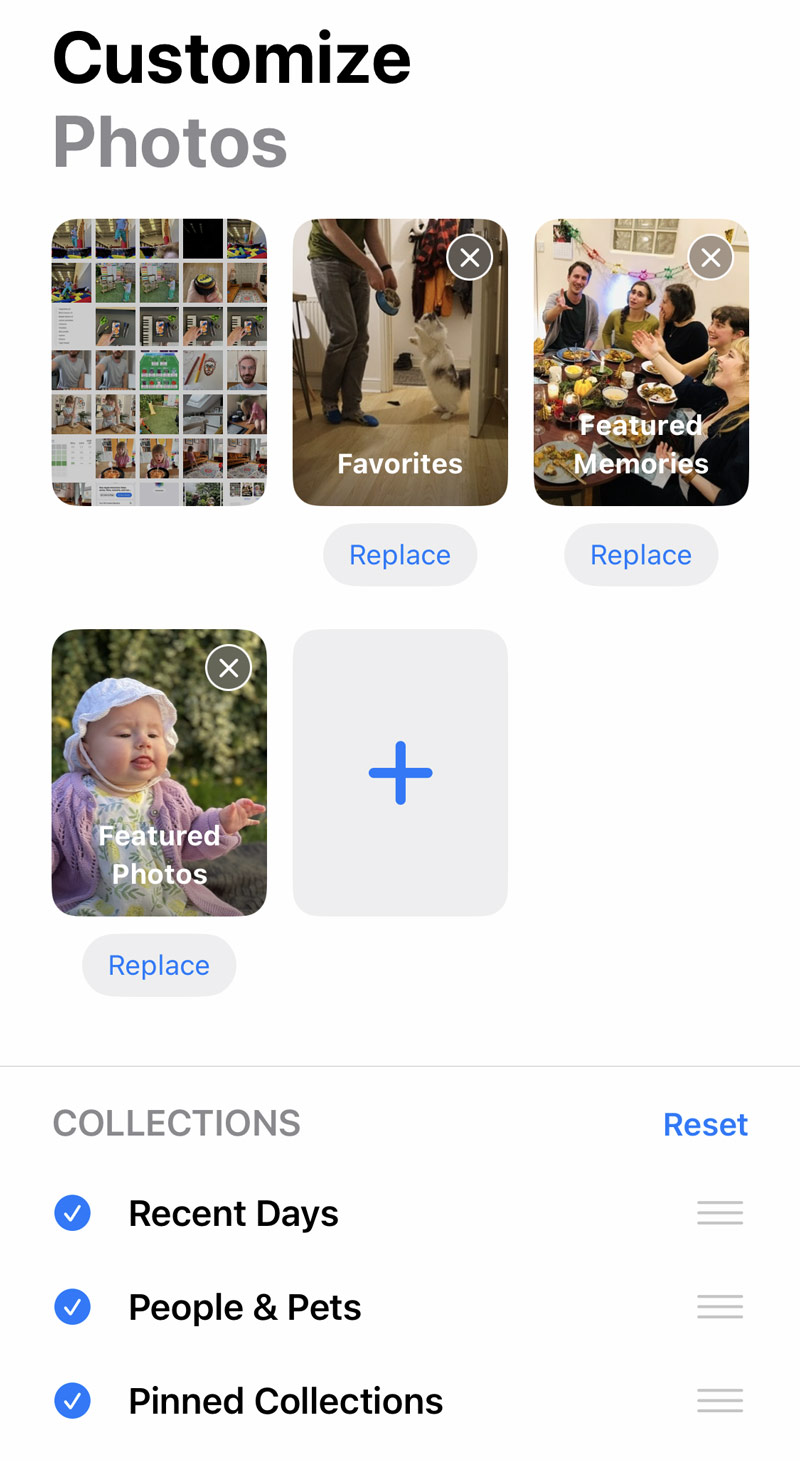Open the photo library grid tile
The height and width of the screenshot is (1461, 800).
[x=159, y=362]
